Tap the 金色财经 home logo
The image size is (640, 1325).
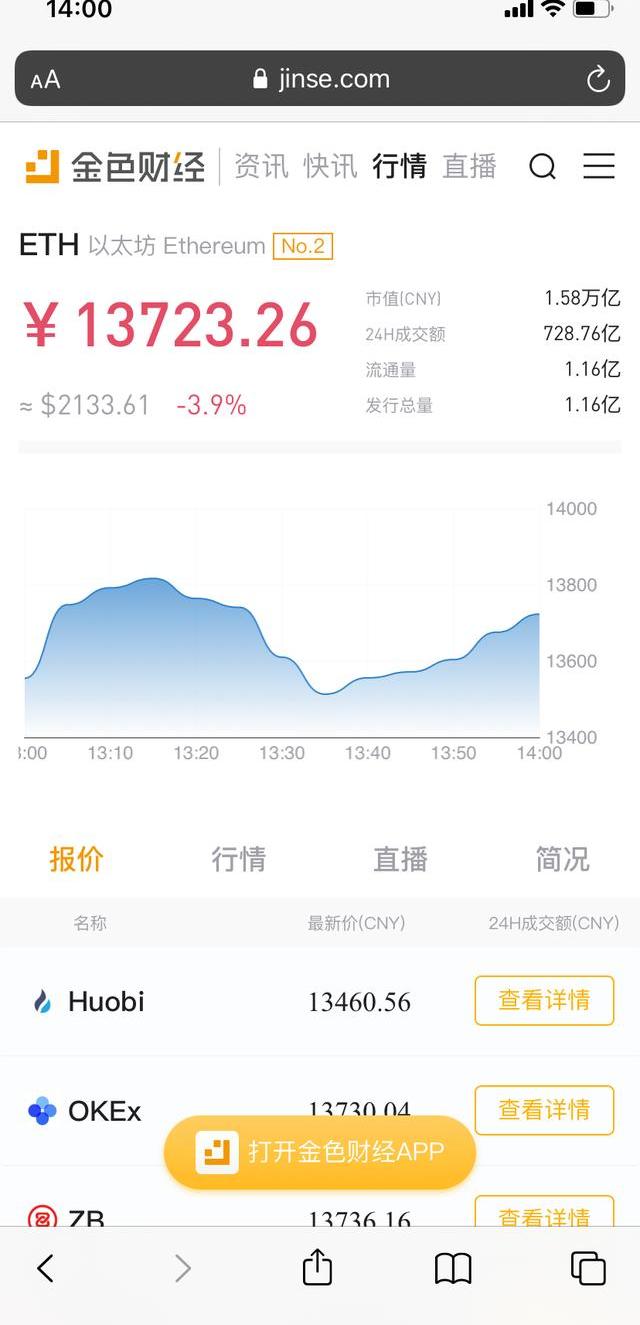(x=115, y=166)
